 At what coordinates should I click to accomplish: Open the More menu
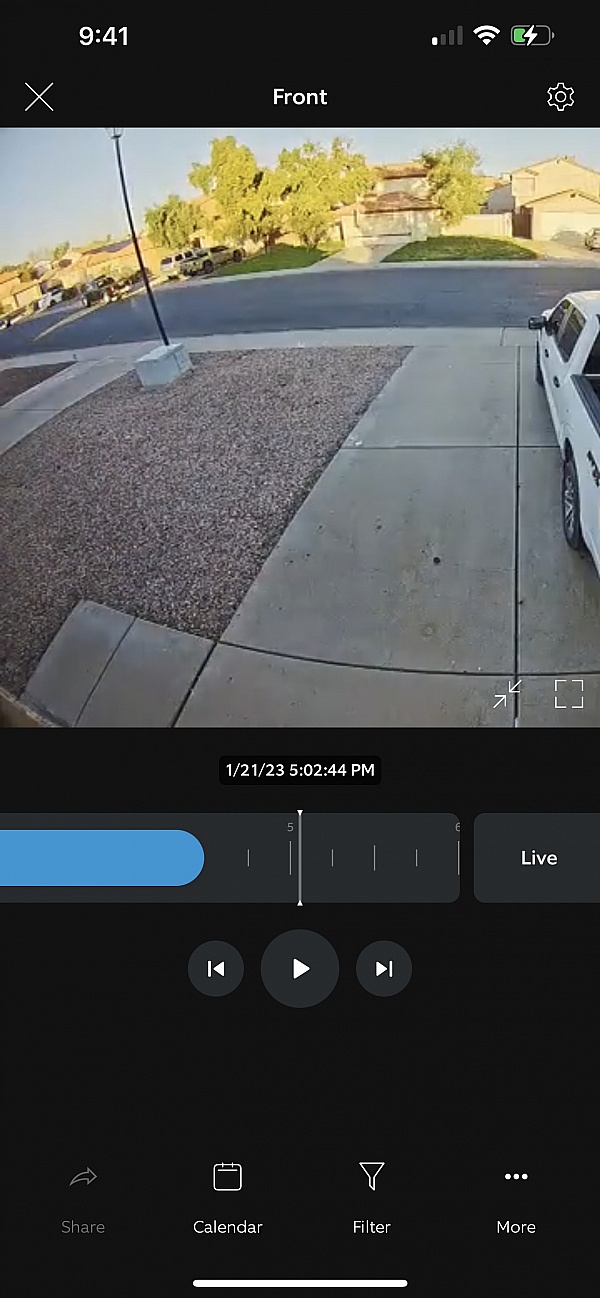point(516,1197)
